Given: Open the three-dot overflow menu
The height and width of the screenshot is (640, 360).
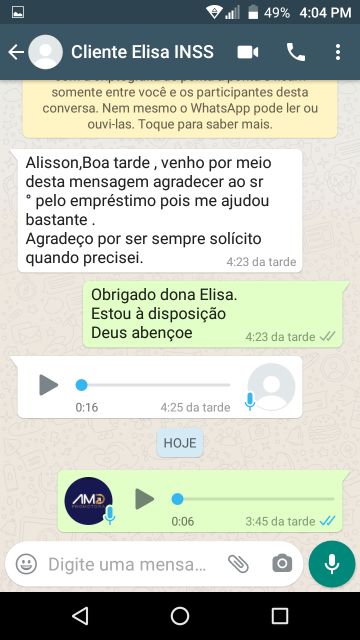Looking at the screenshot, I should pos(338,52).
